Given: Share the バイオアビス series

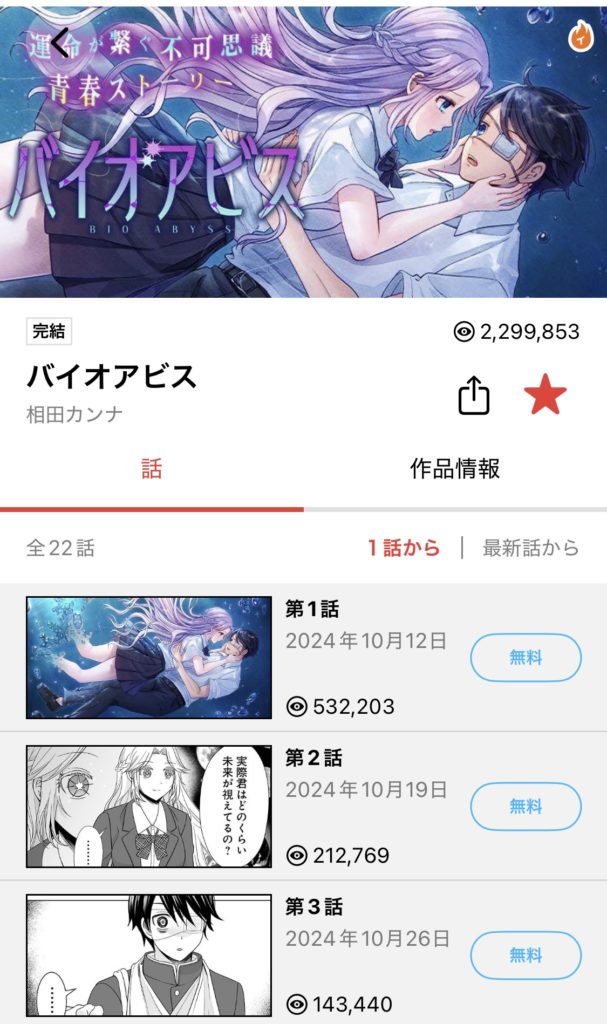Looking at the screenshot, I should click(473, 397).
